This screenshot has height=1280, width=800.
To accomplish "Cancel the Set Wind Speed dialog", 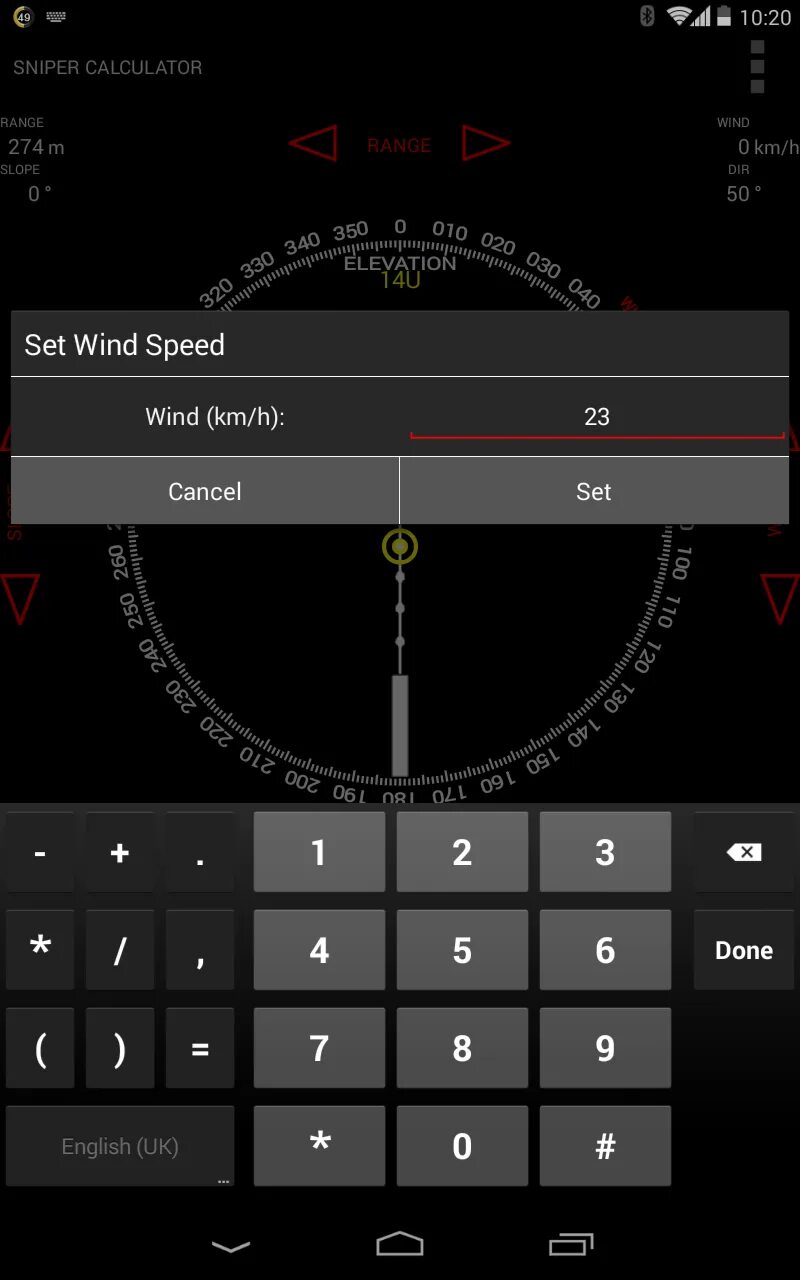I will click(205, 491).
